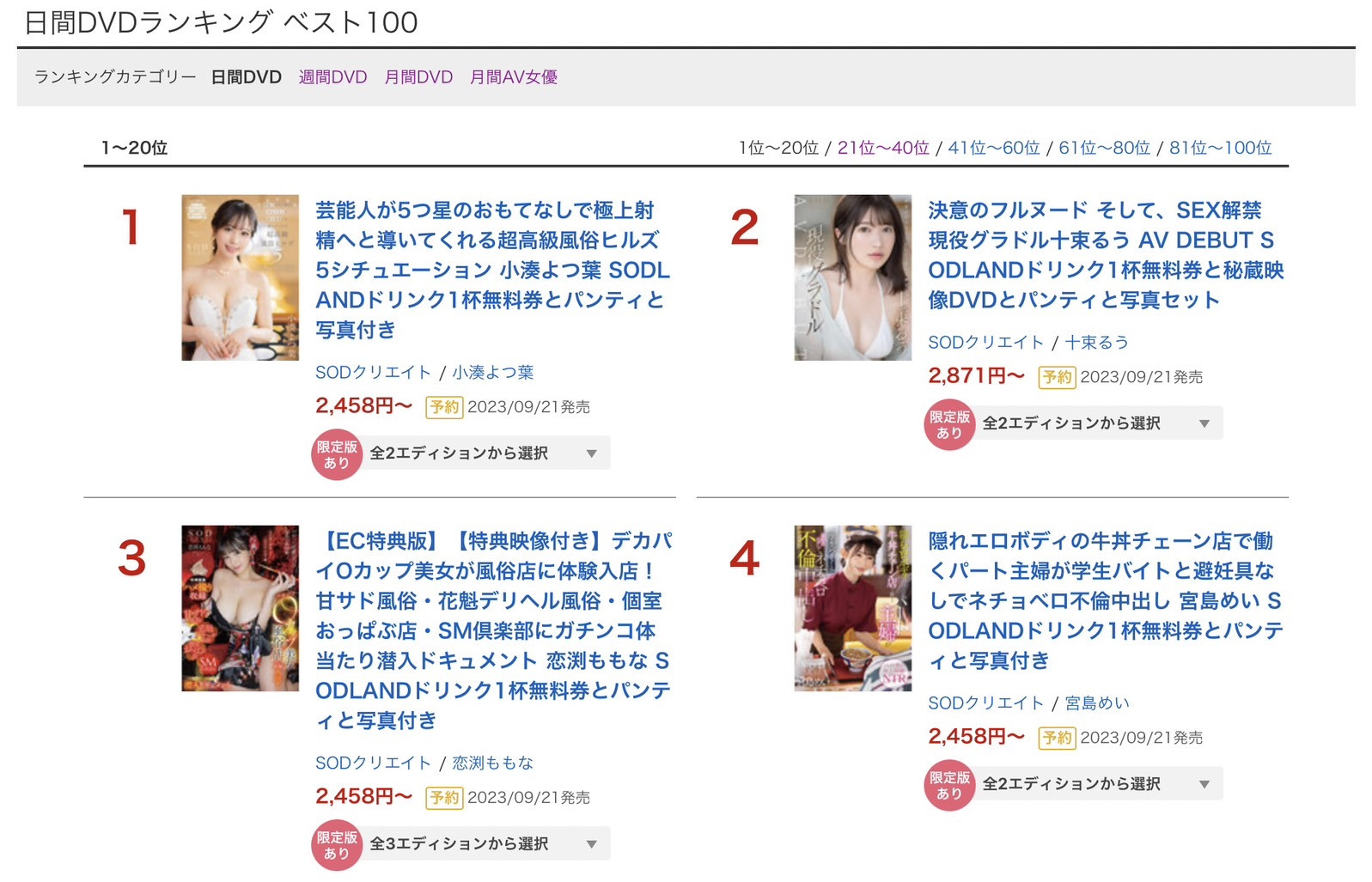This screenshot has width=1372, height=882.
Task: Open performer link 十束るう
Action: 1096,343
